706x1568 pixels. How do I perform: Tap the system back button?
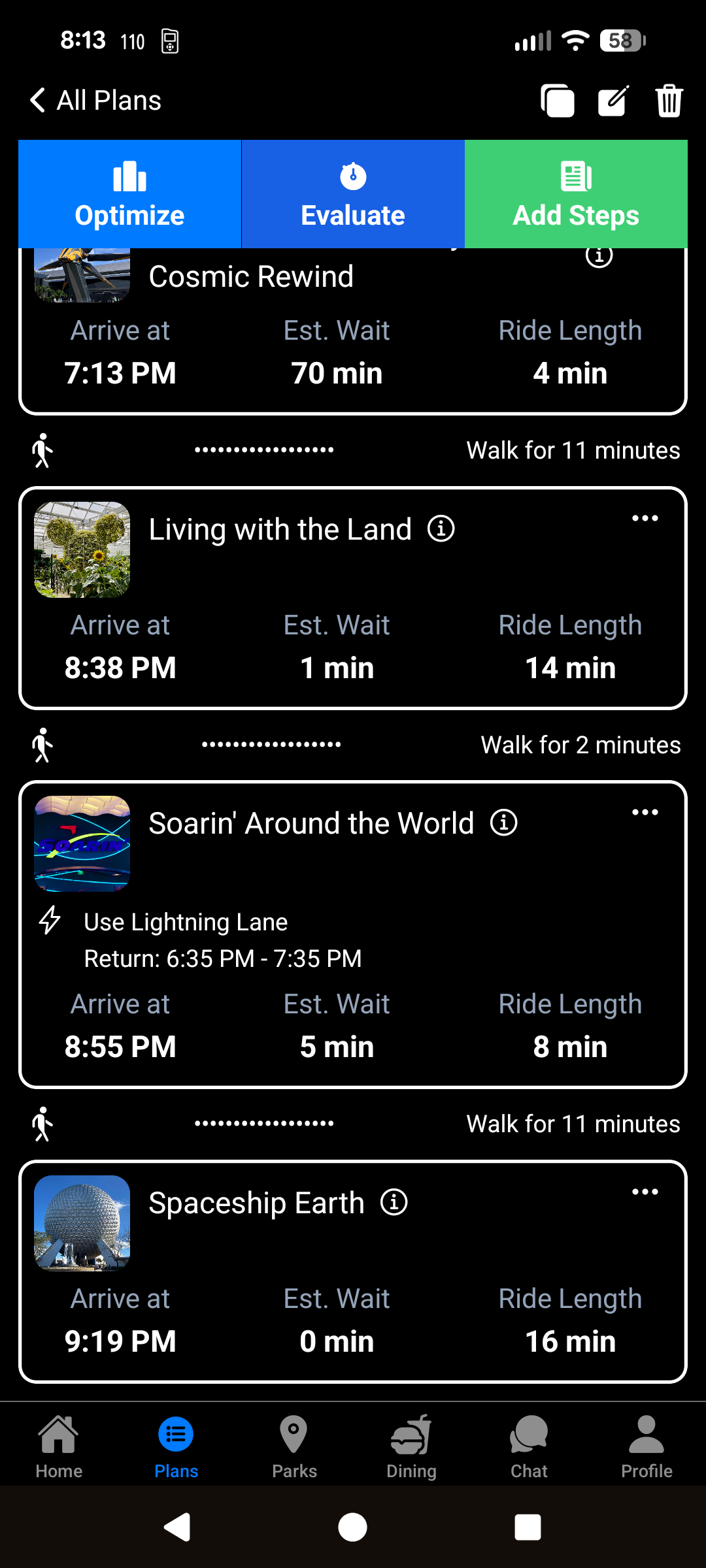(x=177, y=1527)
